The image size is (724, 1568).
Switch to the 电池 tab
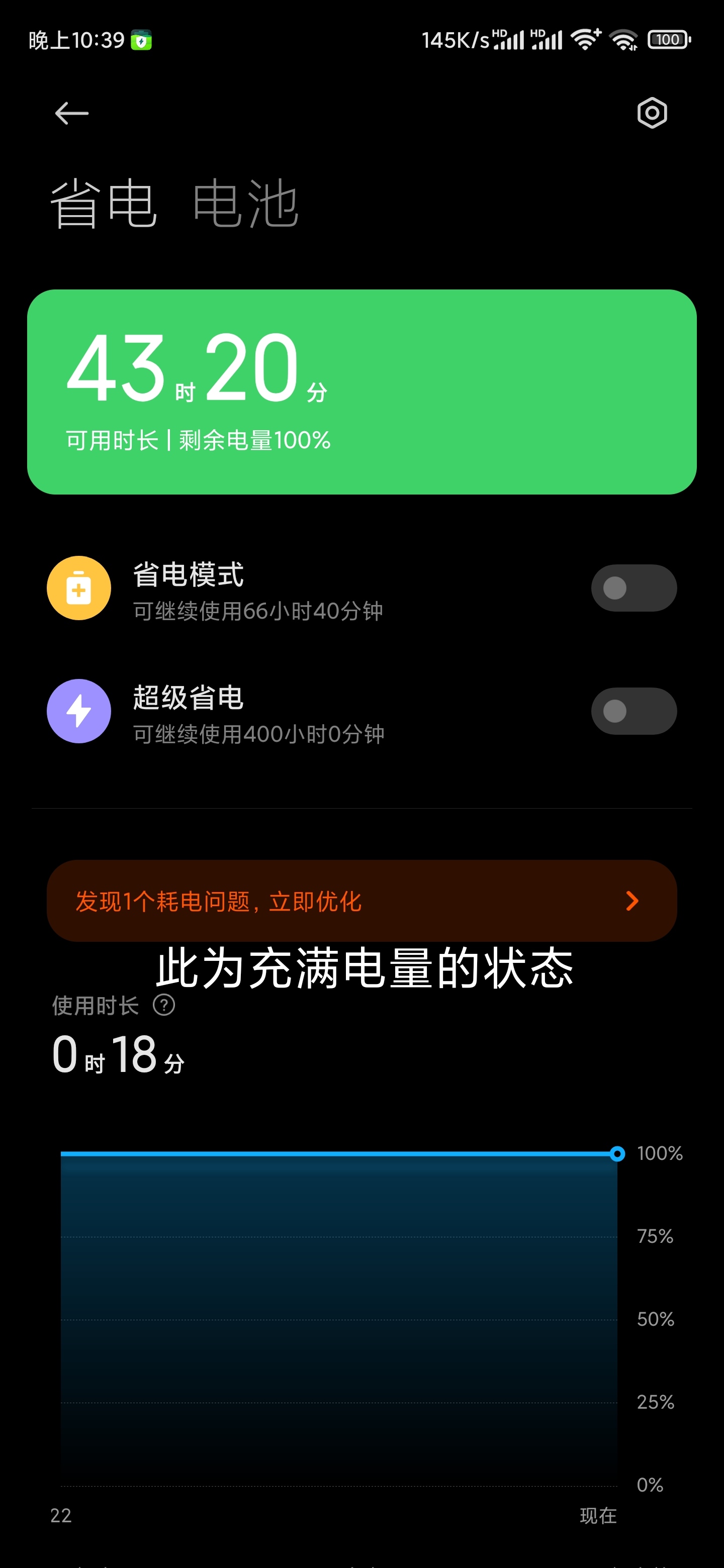pos(245,204)
